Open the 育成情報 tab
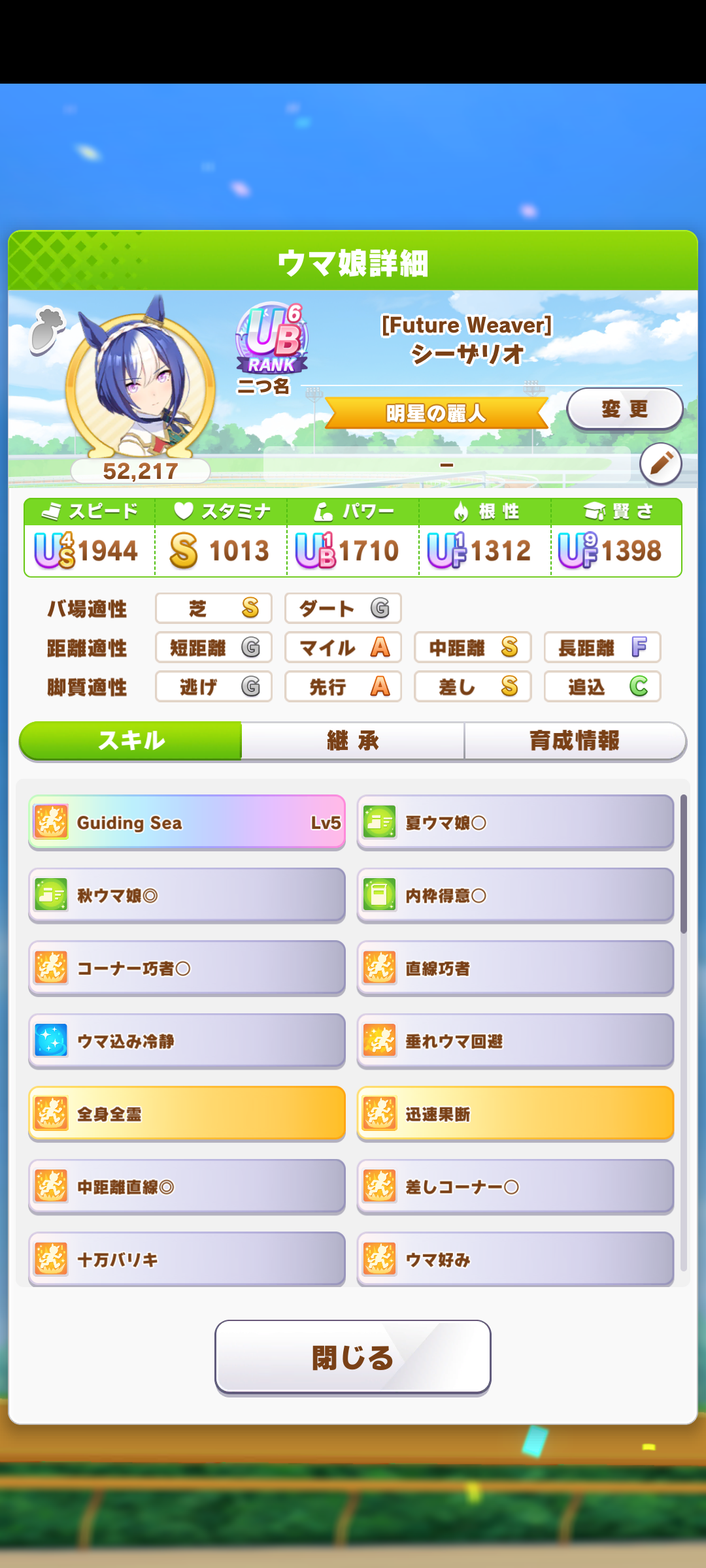The height and width of the screenshot is (1568, 706). click(x=575, y=741)
